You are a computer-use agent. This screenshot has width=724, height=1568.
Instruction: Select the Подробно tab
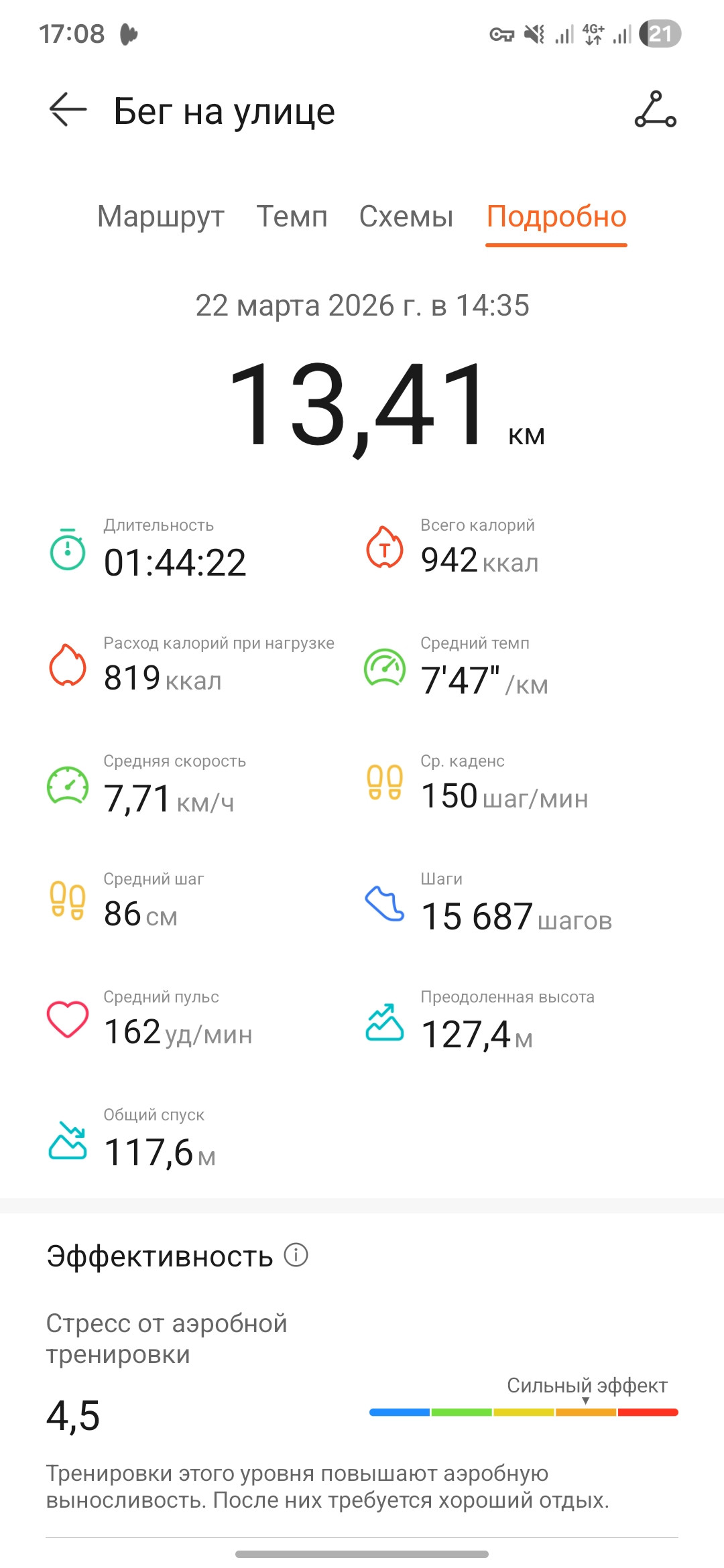click(x=556, y=217)
